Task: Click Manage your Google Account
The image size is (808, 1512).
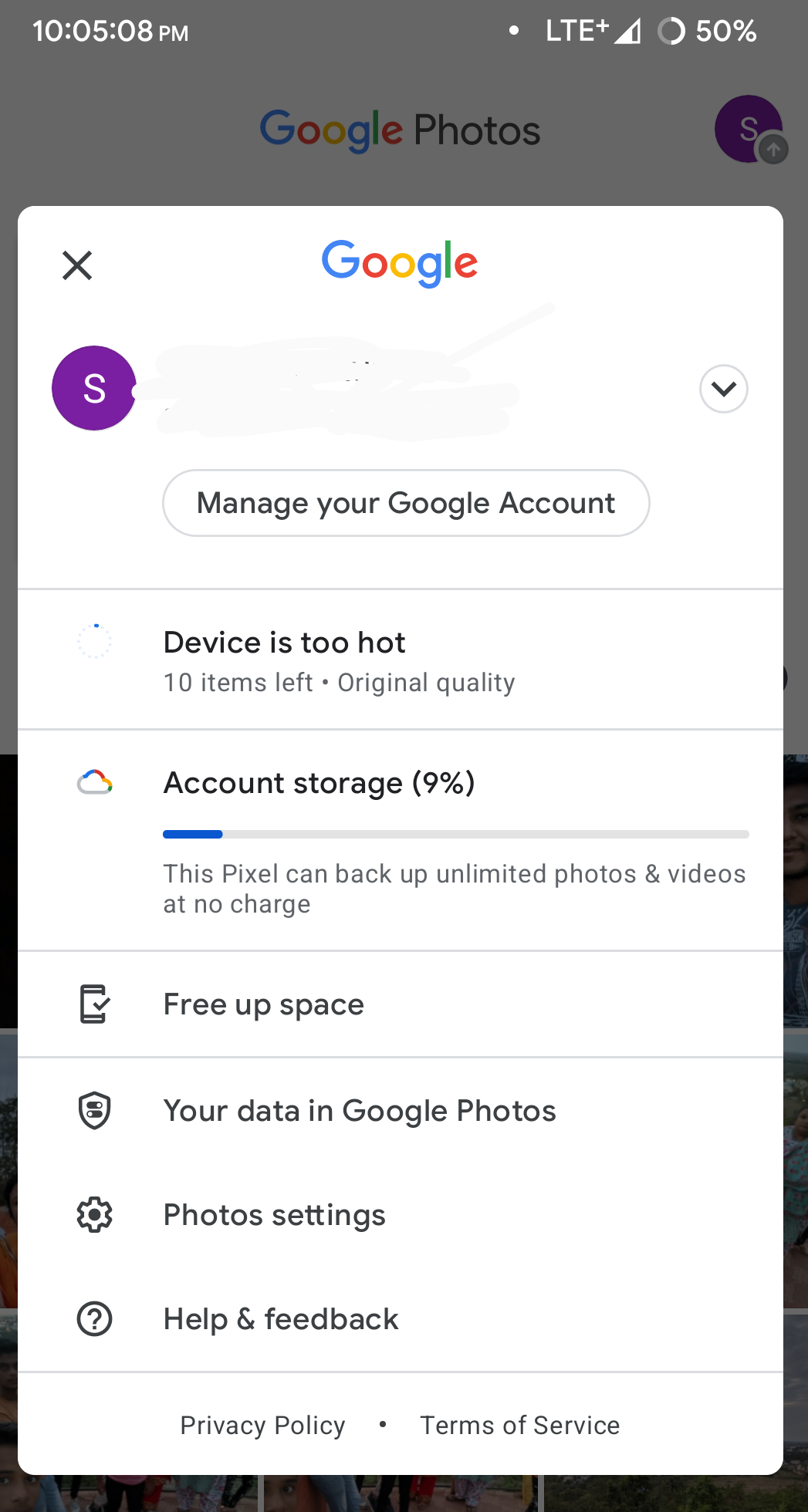Action: [x=406, y=502]
